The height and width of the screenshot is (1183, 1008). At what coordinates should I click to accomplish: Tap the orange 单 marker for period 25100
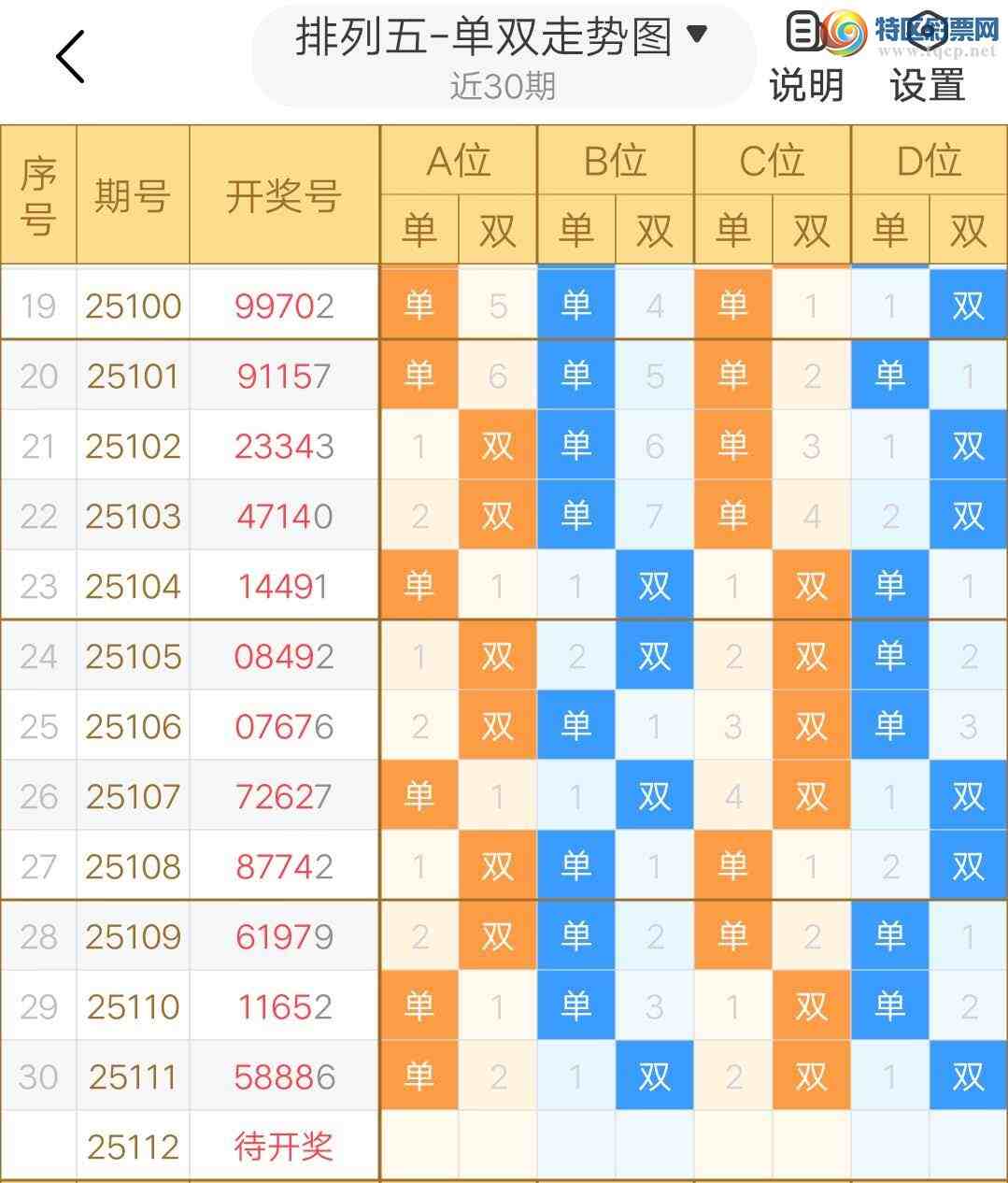[x=419, y=305]
